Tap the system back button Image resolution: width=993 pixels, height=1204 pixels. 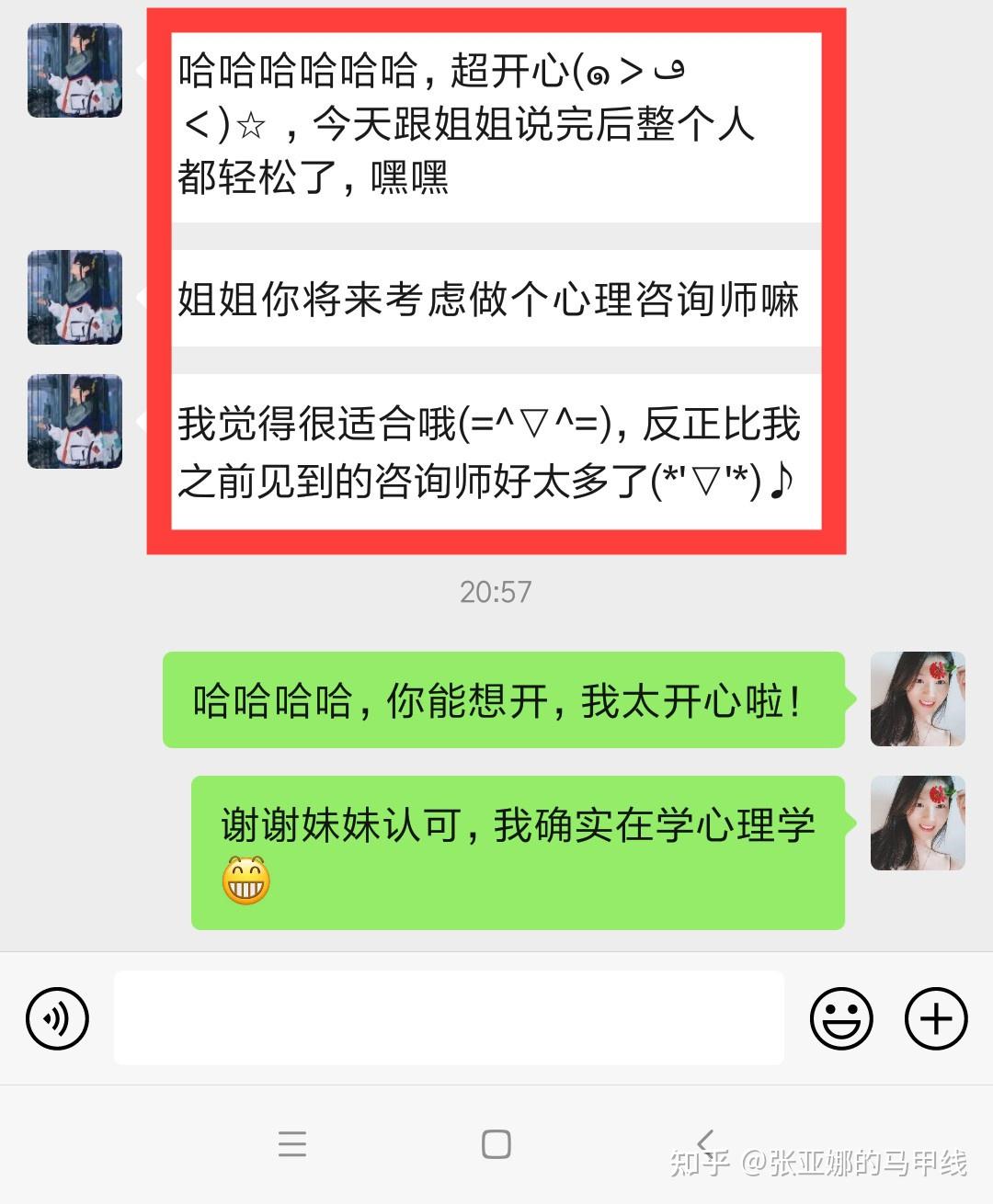[705, 1143]
